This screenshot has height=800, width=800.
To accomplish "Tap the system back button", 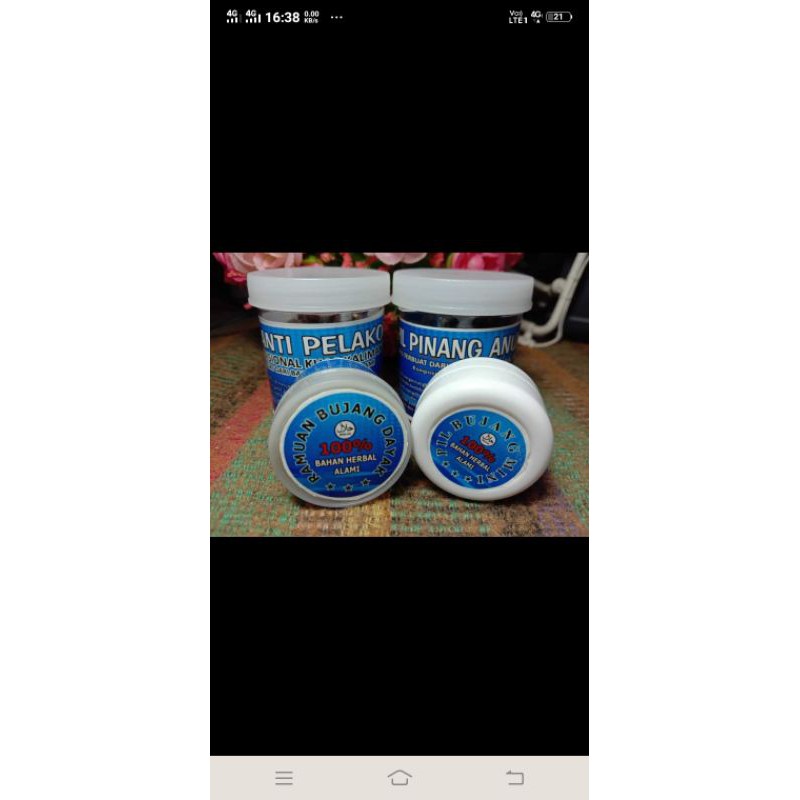I will coord(514,777).
